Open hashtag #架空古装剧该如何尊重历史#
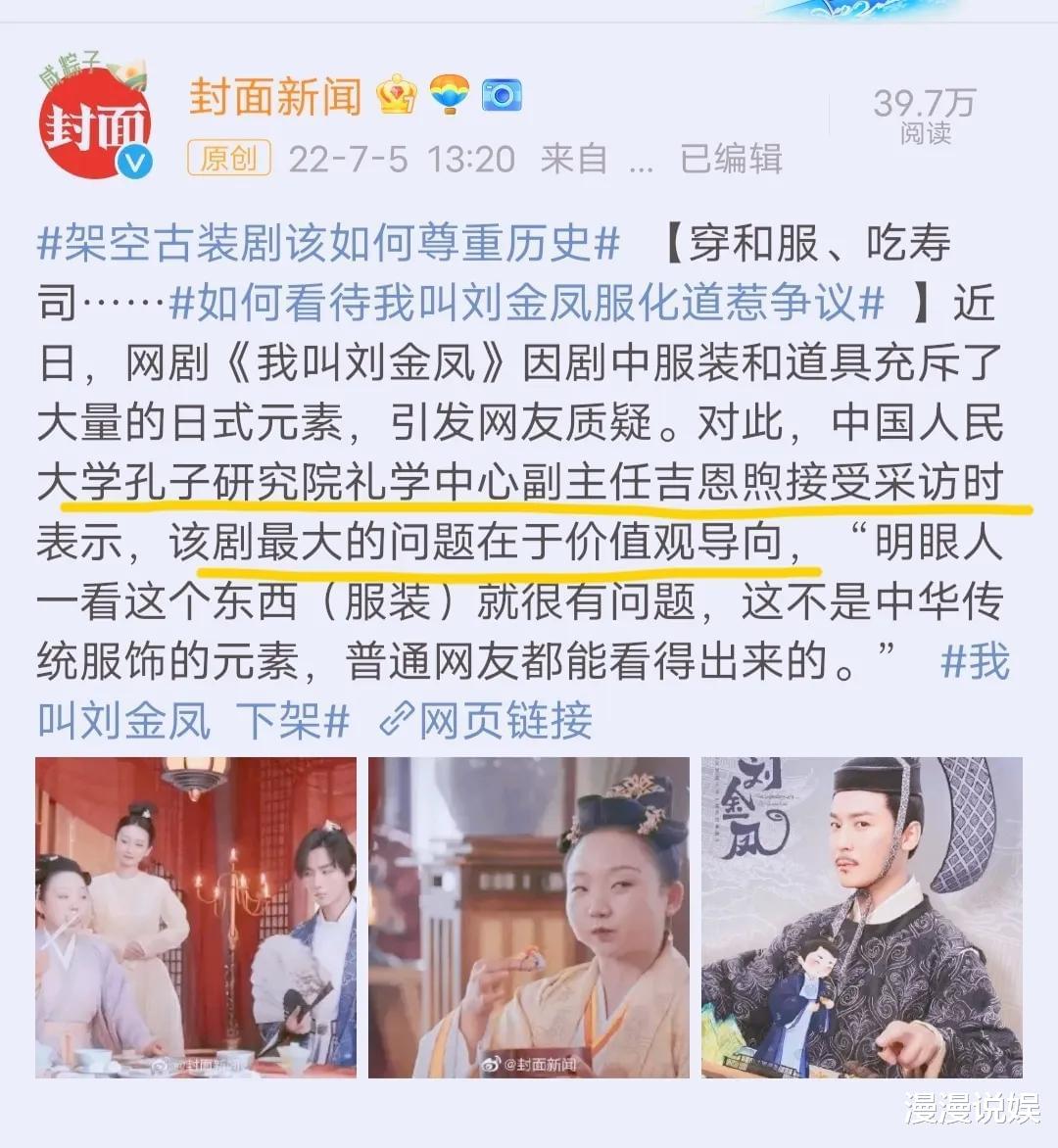The width and height of the screenshot is (1058, 1148). point(328,243)
